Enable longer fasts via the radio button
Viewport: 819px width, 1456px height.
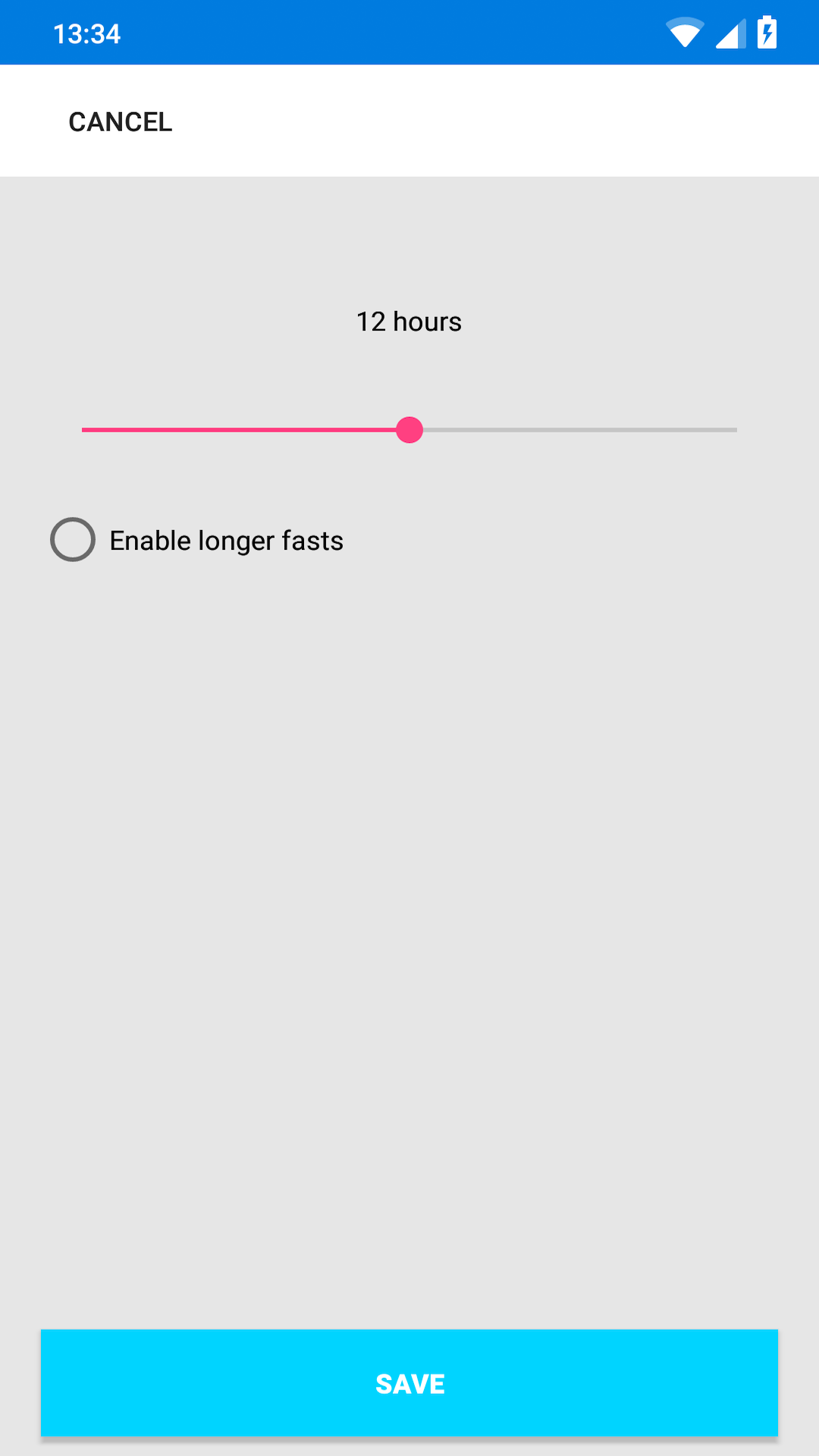(73, 540)
